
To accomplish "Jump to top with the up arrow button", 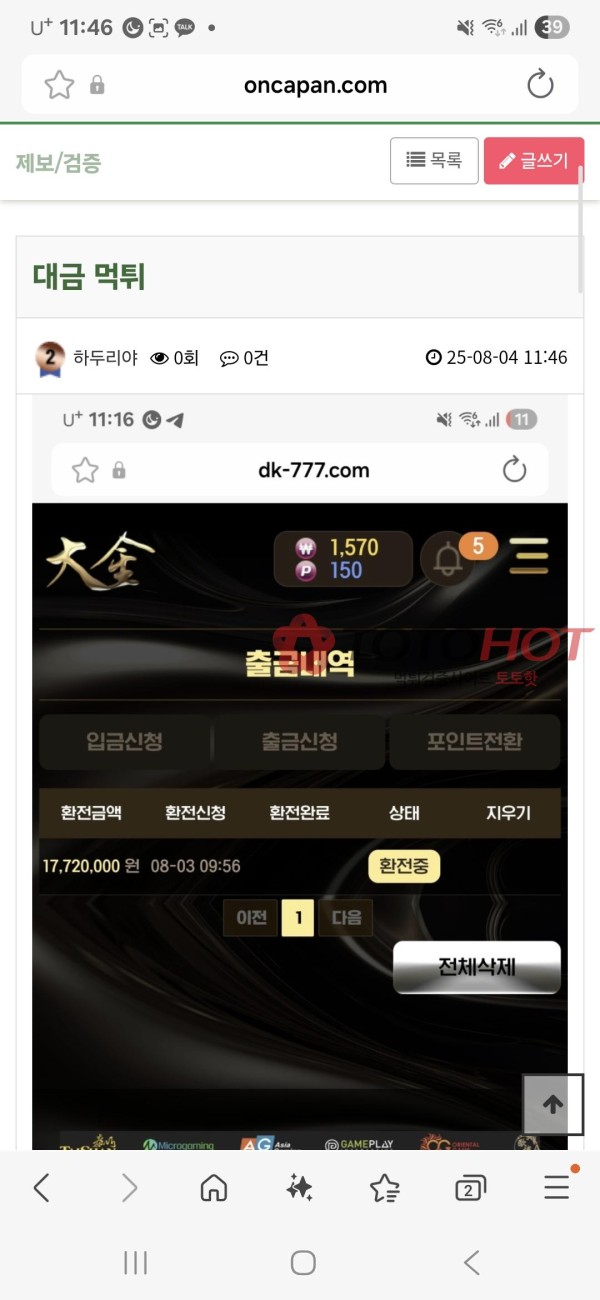I will point(553,1104).
